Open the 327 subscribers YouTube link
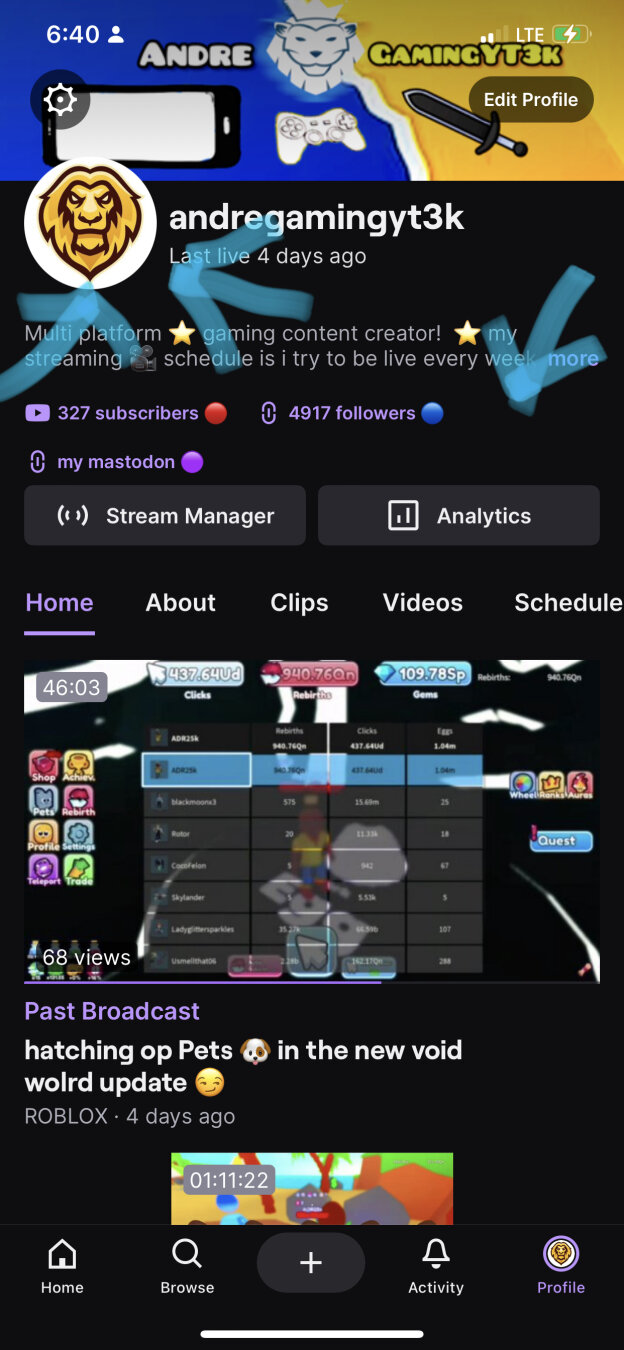The width and height of the screenshot is (624, 1350). tap(126, 413)
